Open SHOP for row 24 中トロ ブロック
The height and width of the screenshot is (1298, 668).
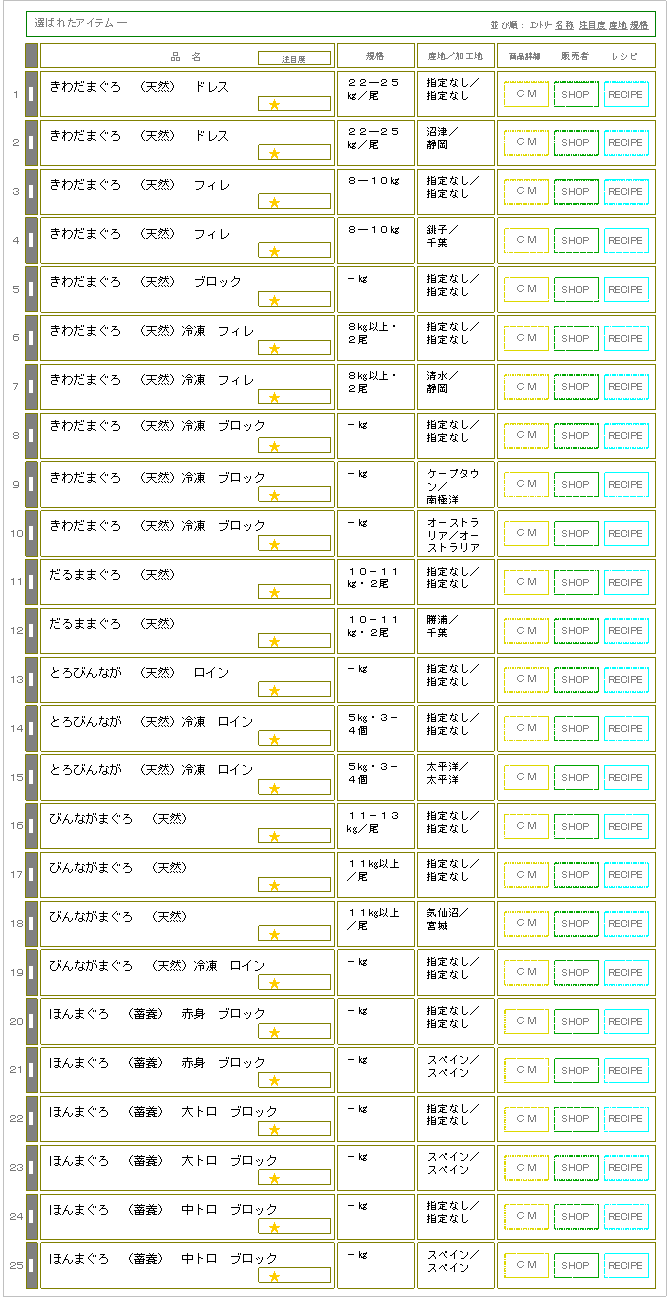[x=575, y=1216]
